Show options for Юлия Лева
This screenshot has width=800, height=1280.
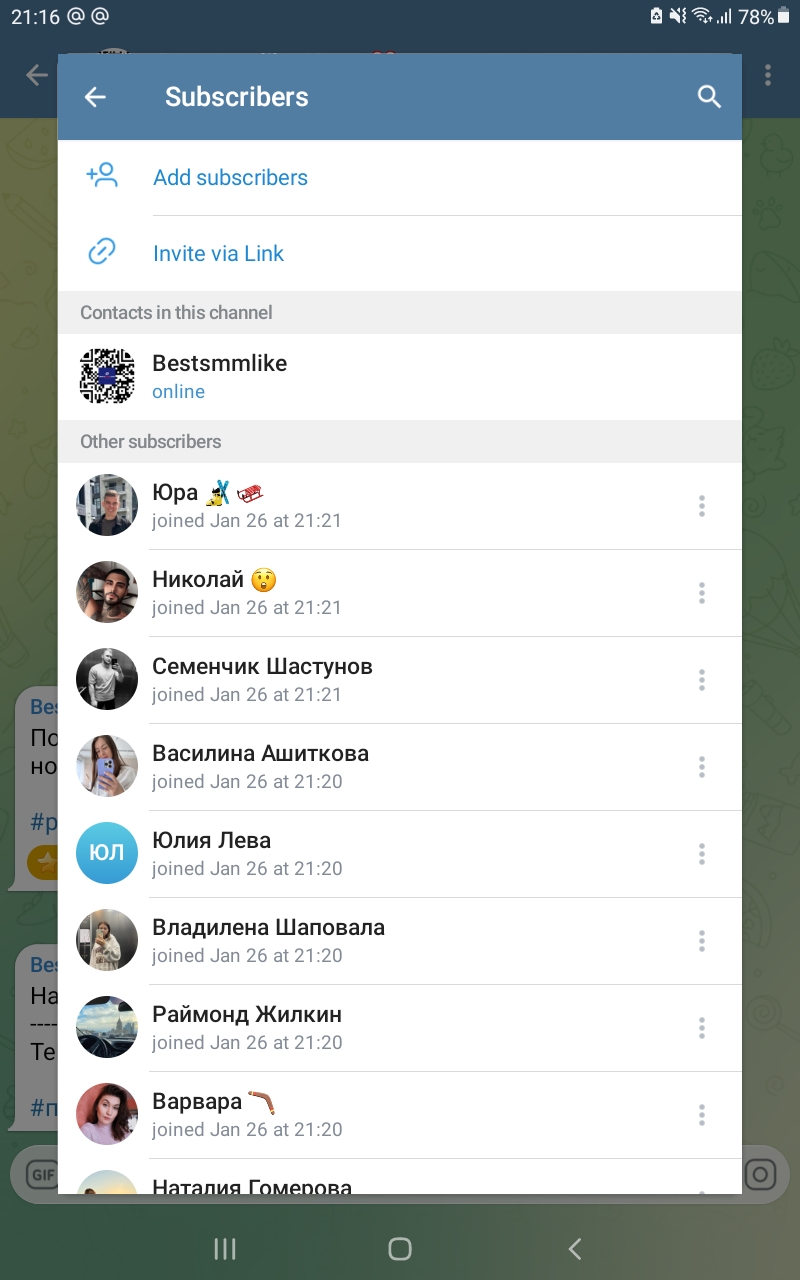coord(702,854)
